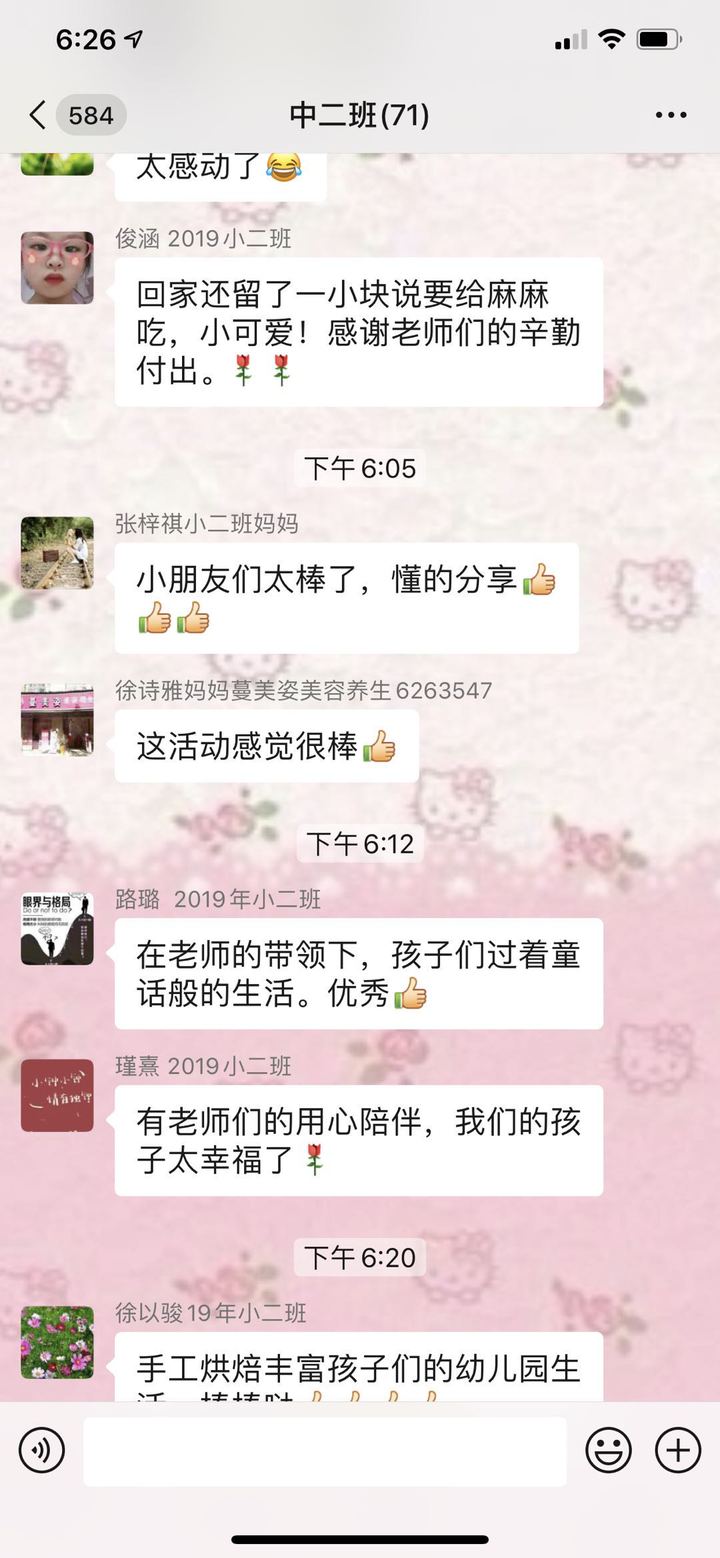Image resolution: width=720 pixels, height=1558 pixels.
Task: View 徐诗雅妈妈's avatar profile
Action: (57, 720)
